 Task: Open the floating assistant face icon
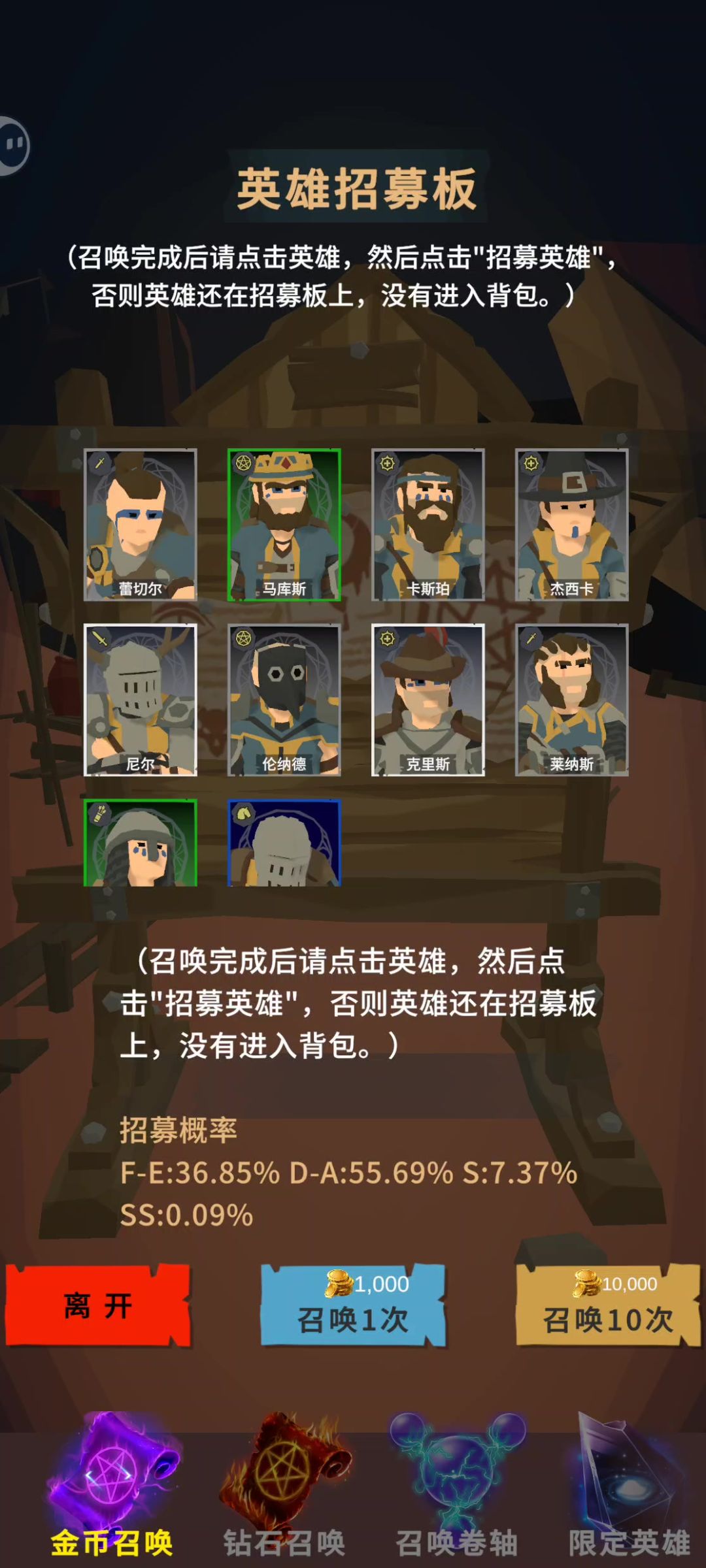(x=13, y=145)
